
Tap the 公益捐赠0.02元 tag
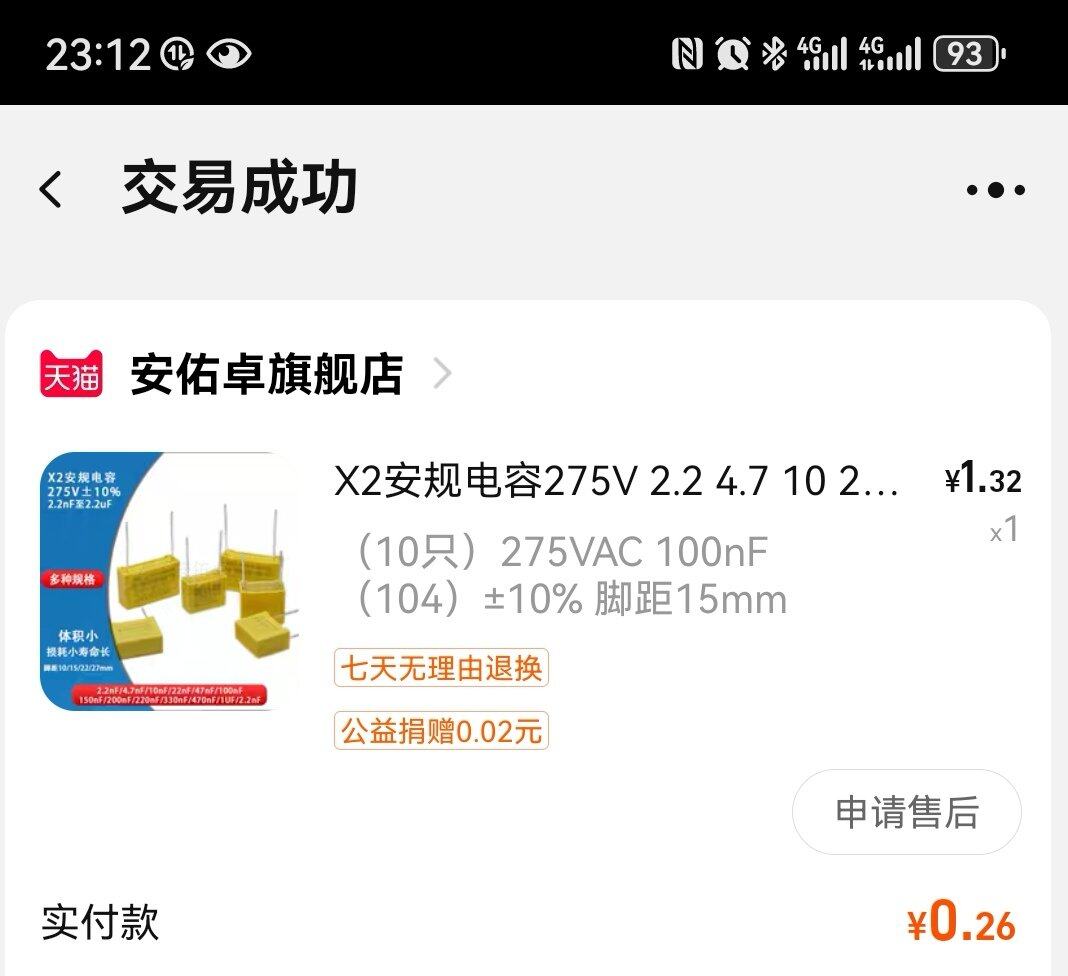pos(441,731)
